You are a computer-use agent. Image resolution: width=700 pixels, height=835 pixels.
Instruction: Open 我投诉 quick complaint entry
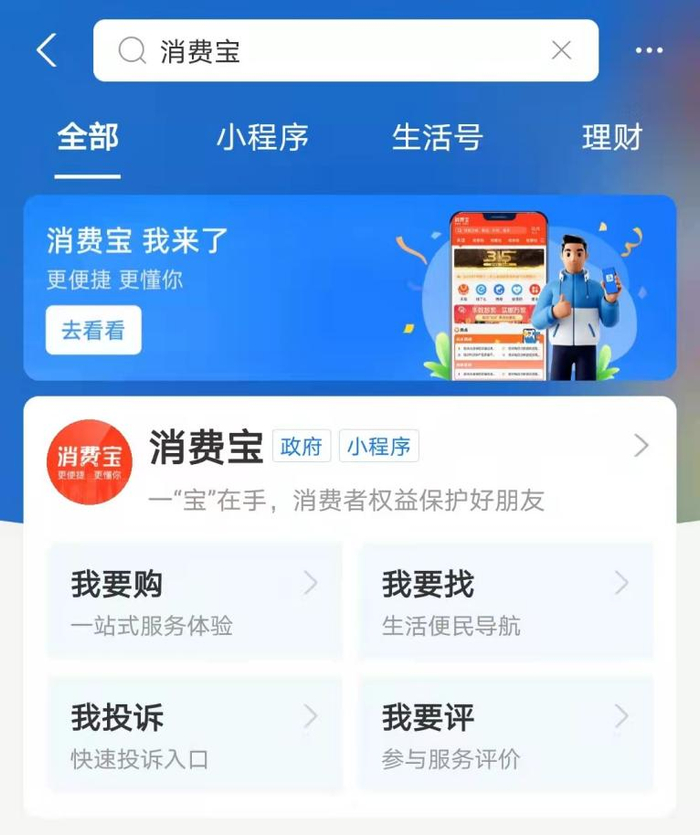[195, 734]
